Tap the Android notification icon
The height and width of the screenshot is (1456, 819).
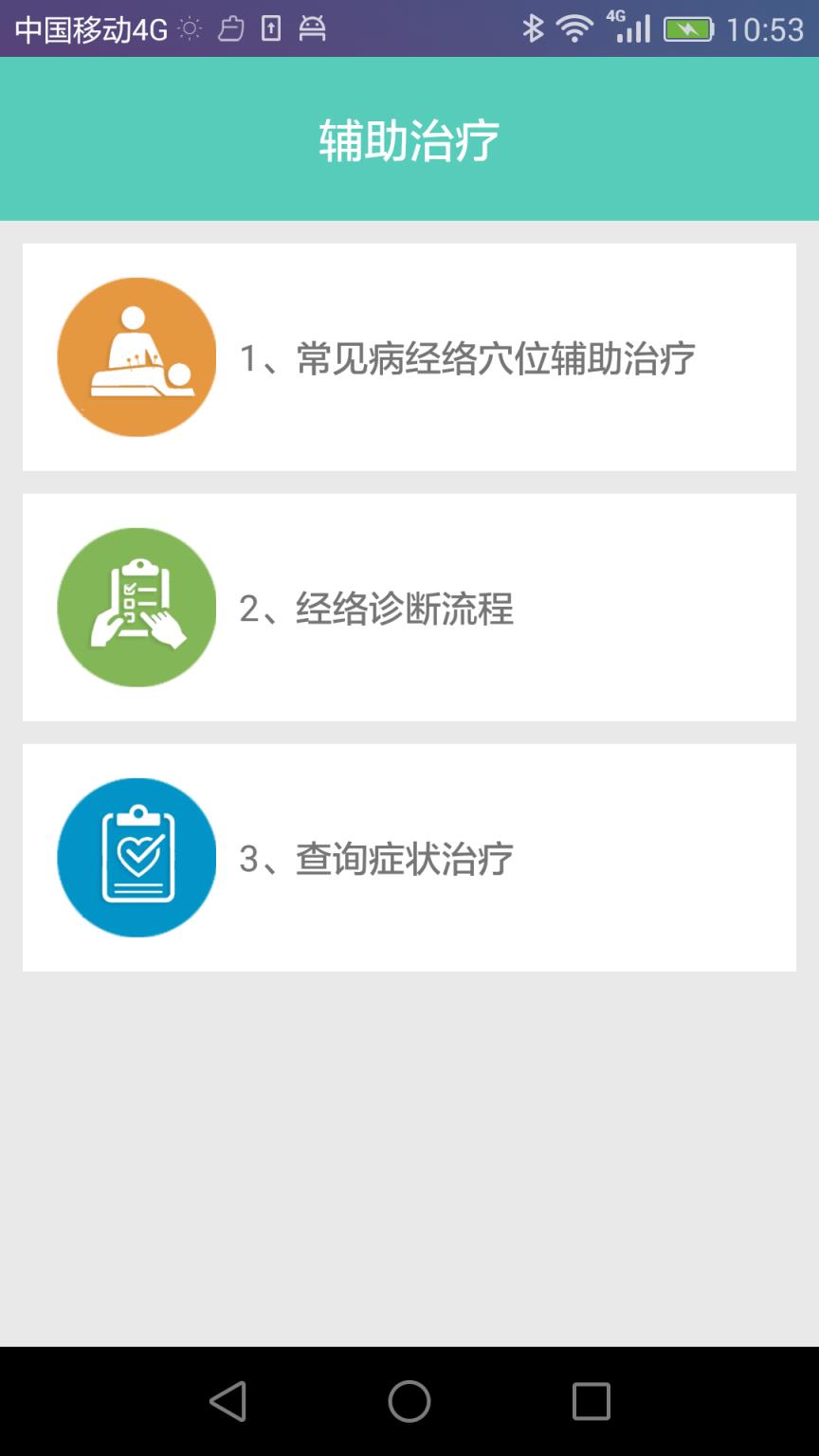tap(313, 29)
